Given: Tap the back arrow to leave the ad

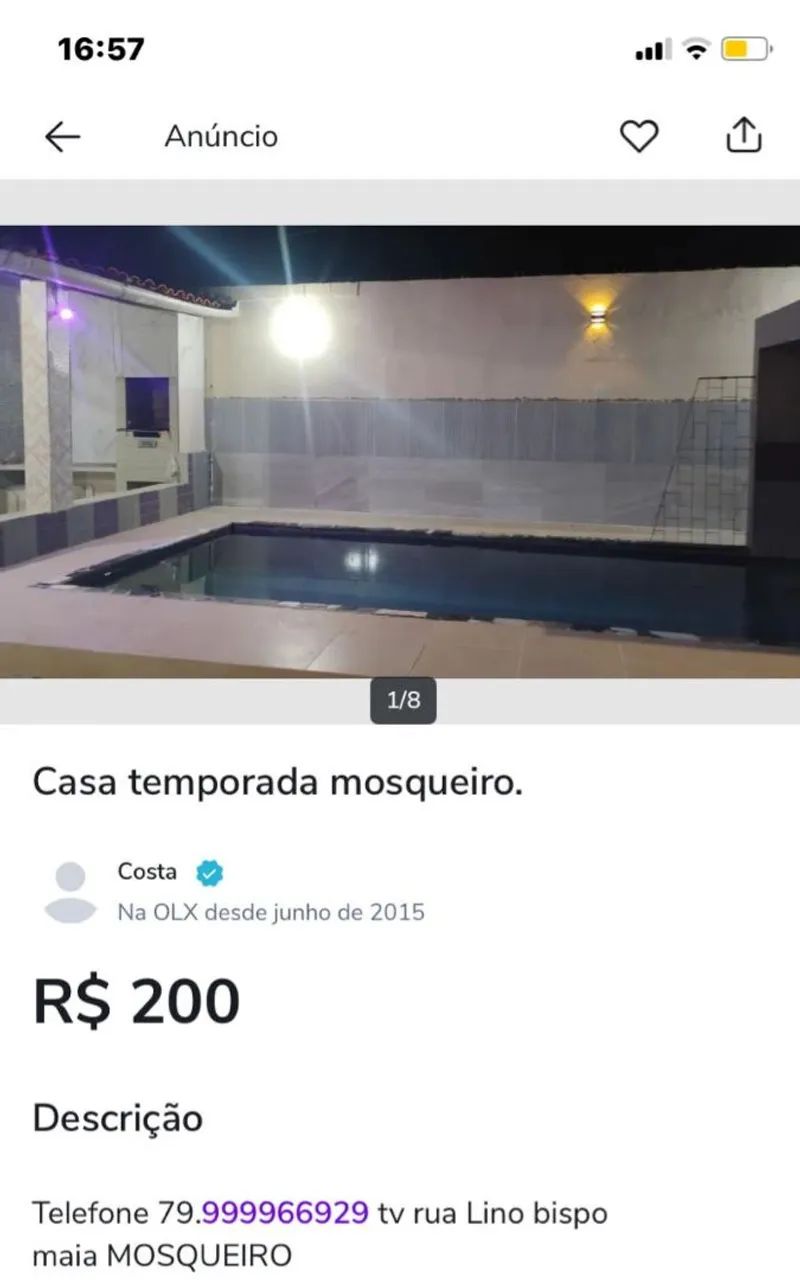Looking at the screenshot, I should point(62,135).
